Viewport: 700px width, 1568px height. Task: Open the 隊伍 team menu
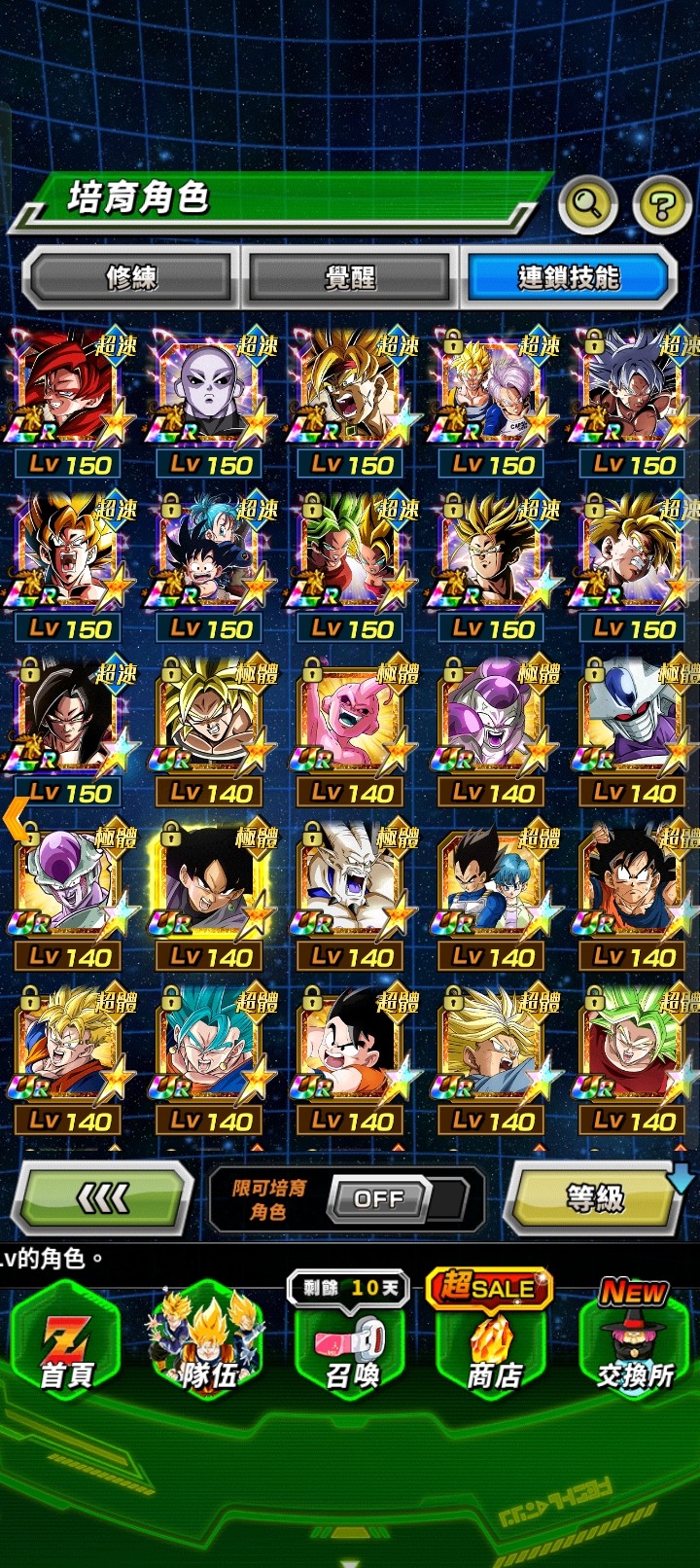coord(206,1342)
